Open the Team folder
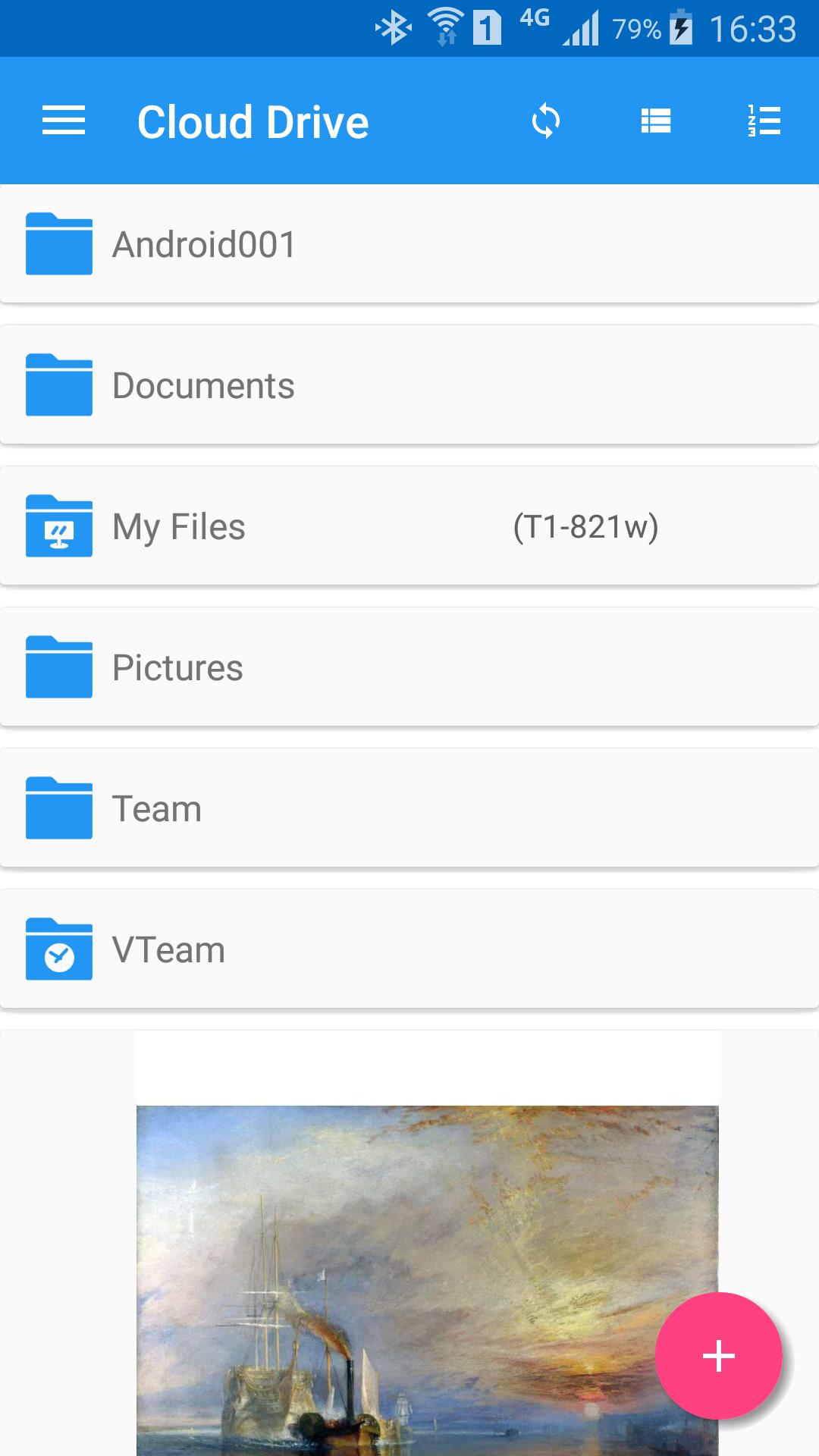 pyautogui.click(x=409, y=808)
